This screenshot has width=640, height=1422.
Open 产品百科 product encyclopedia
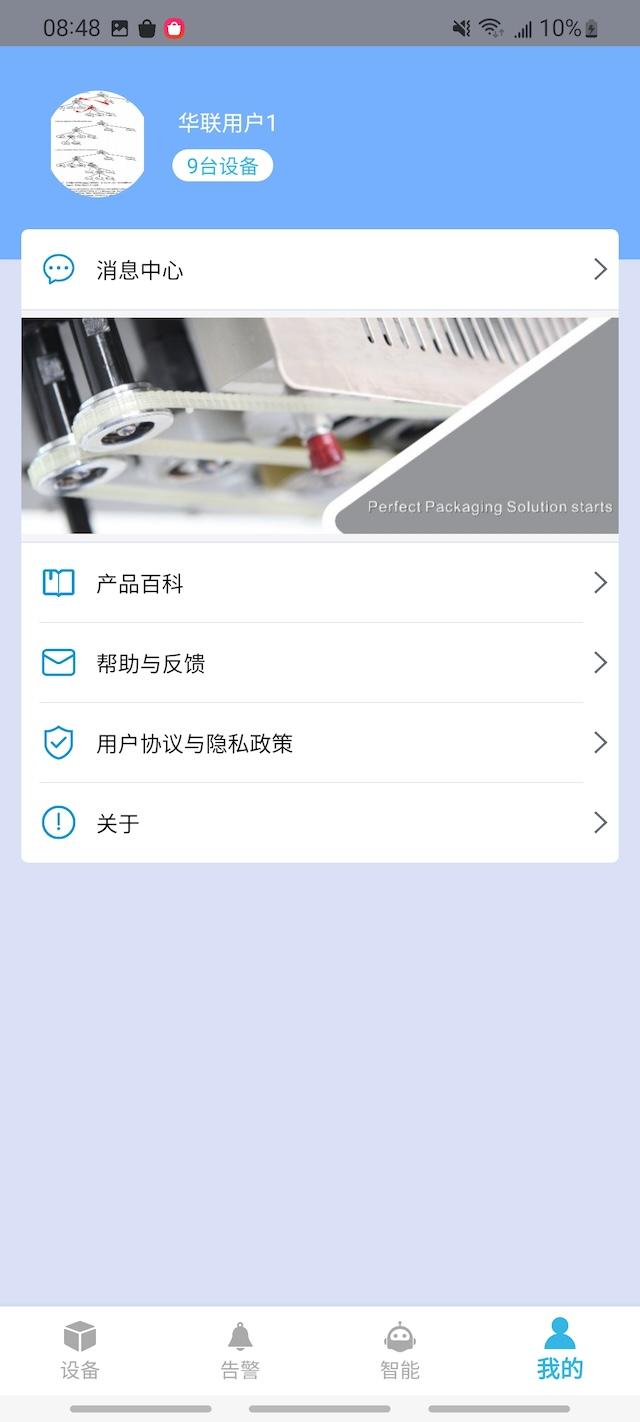tap(319, 583)
